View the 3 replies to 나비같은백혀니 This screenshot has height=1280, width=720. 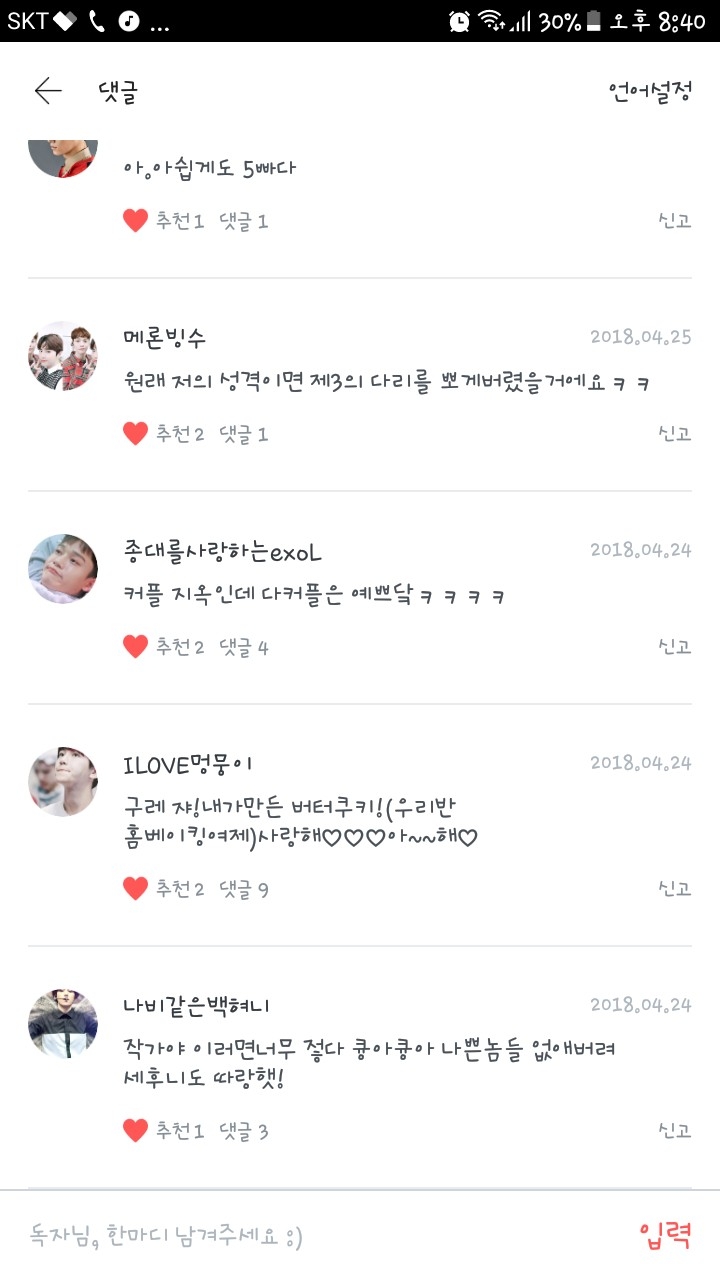pyautogui.click(x=244, y=1131)
